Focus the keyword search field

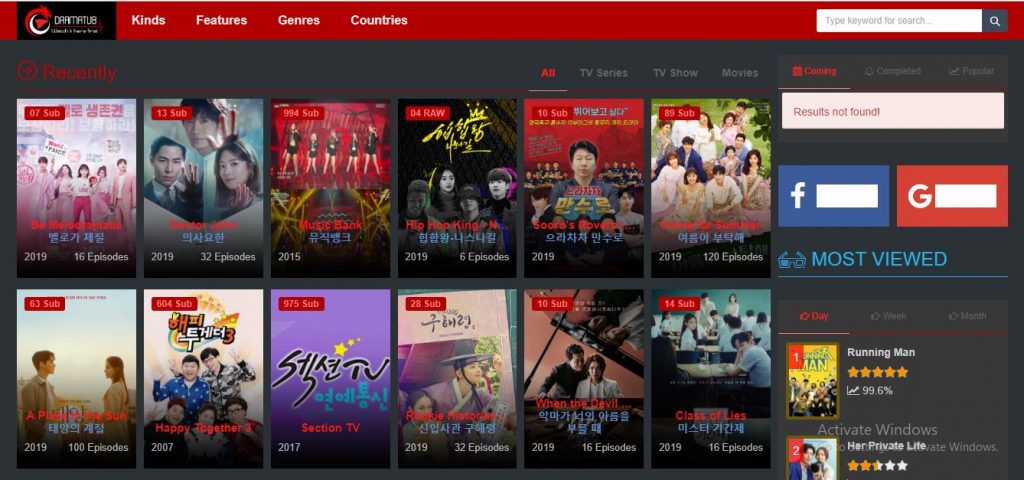click(x=898, y=21)
